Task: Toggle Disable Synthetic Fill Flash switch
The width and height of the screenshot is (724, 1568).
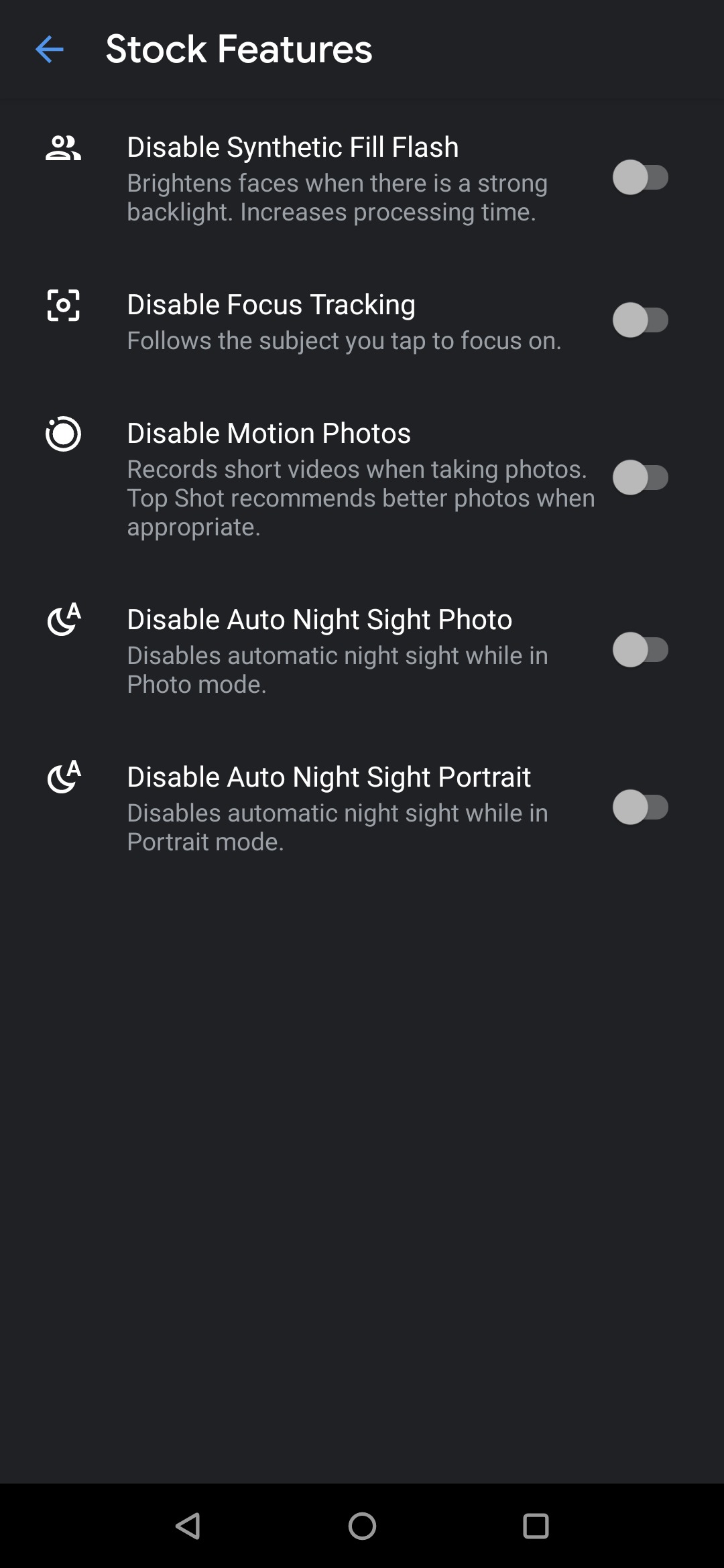Action: click(640, 178)
